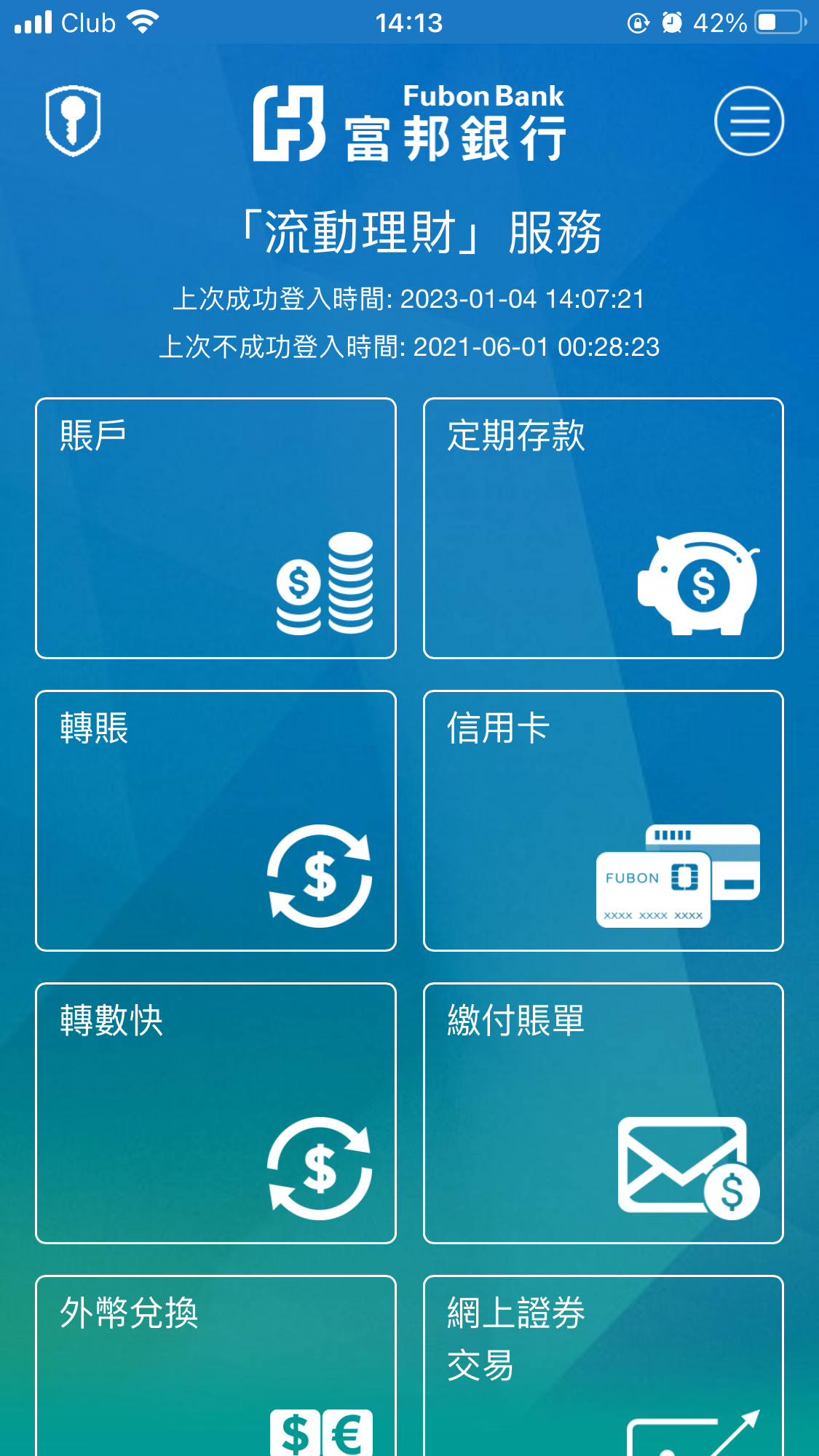Open the security key shield icon
819x1456 pixels.
(73, 121)
